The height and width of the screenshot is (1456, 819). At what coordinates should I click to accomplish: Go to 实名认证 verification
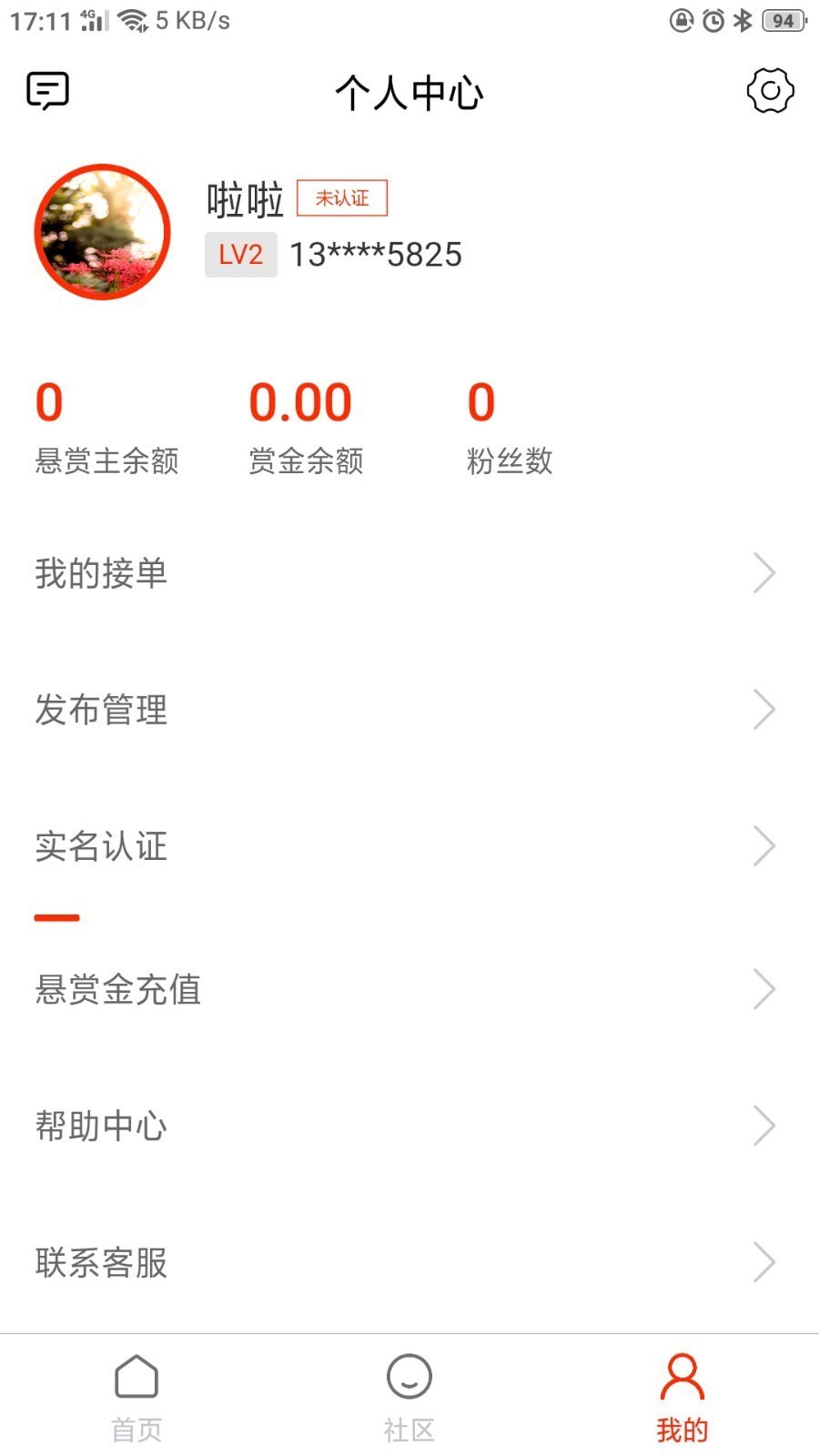(409, 846)
